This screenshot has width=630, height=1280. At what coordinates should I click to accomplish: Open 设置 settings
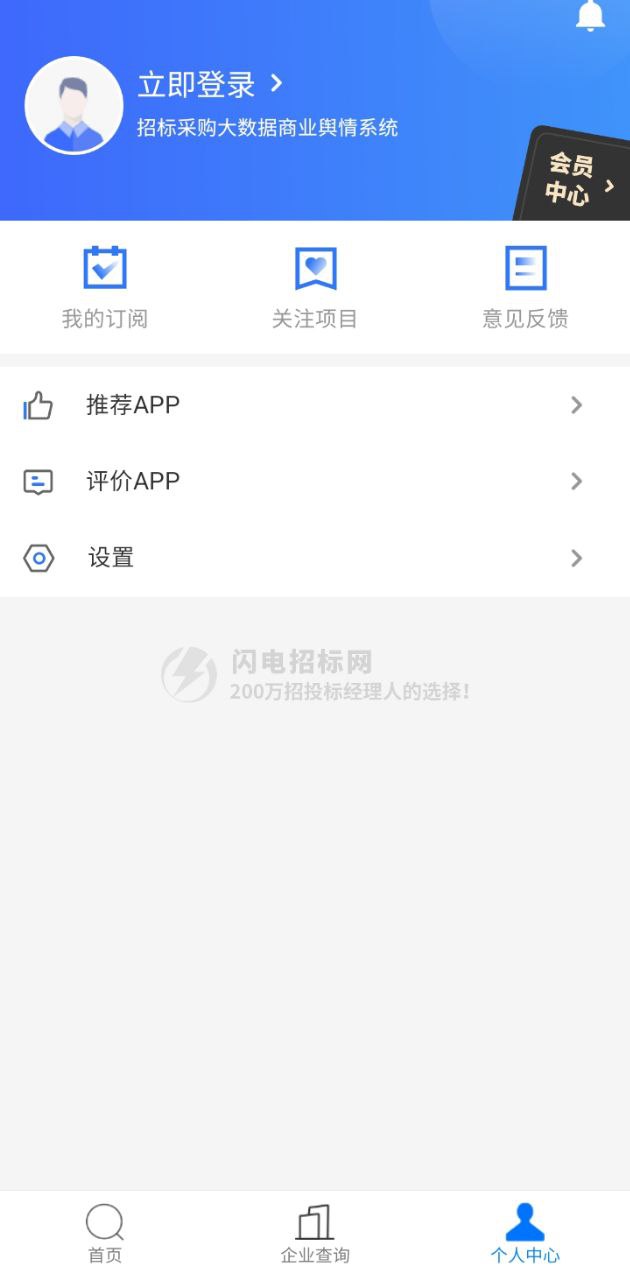[315, 558]
